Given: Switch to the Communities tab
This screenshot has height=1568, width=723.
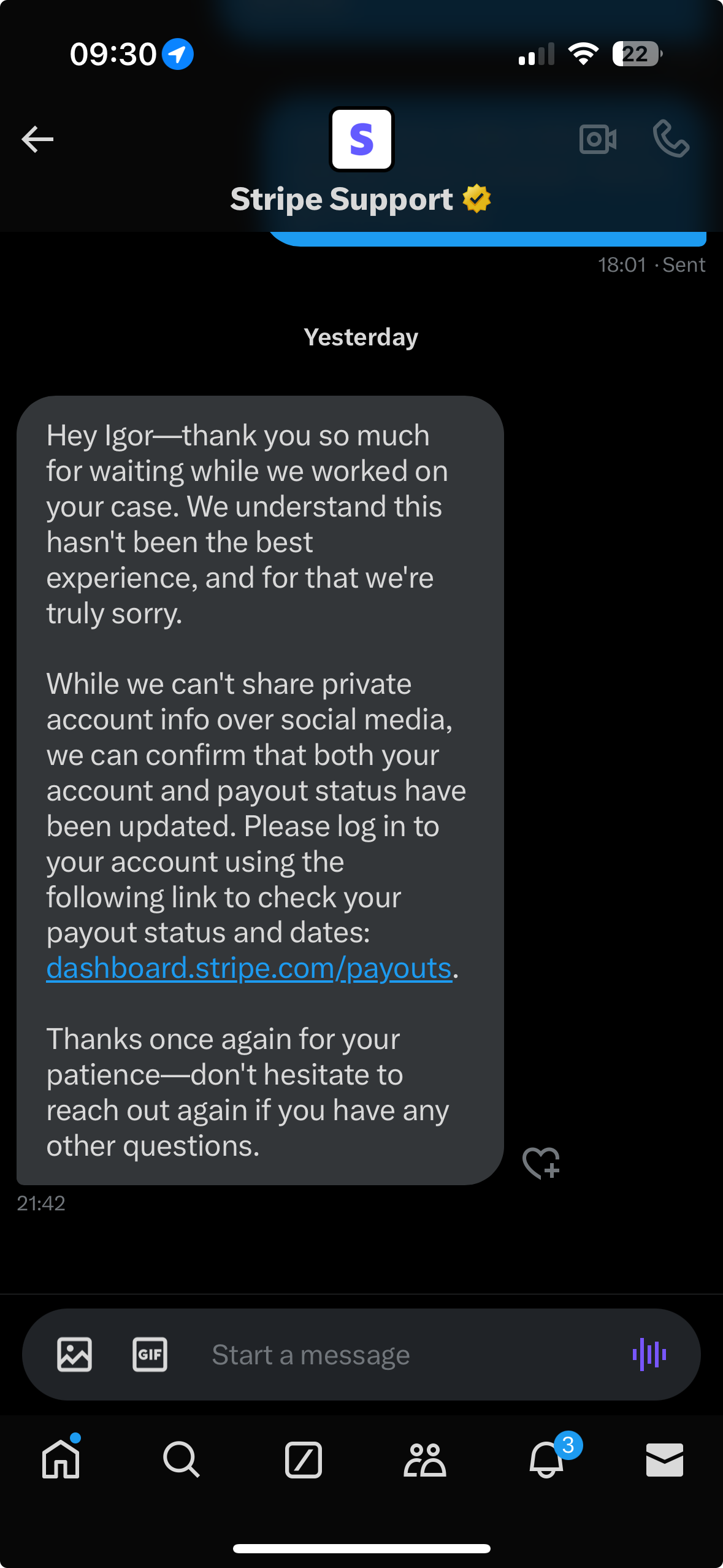Looking at the screenshot, I should pyautogui.click(x=424, y=1459).
